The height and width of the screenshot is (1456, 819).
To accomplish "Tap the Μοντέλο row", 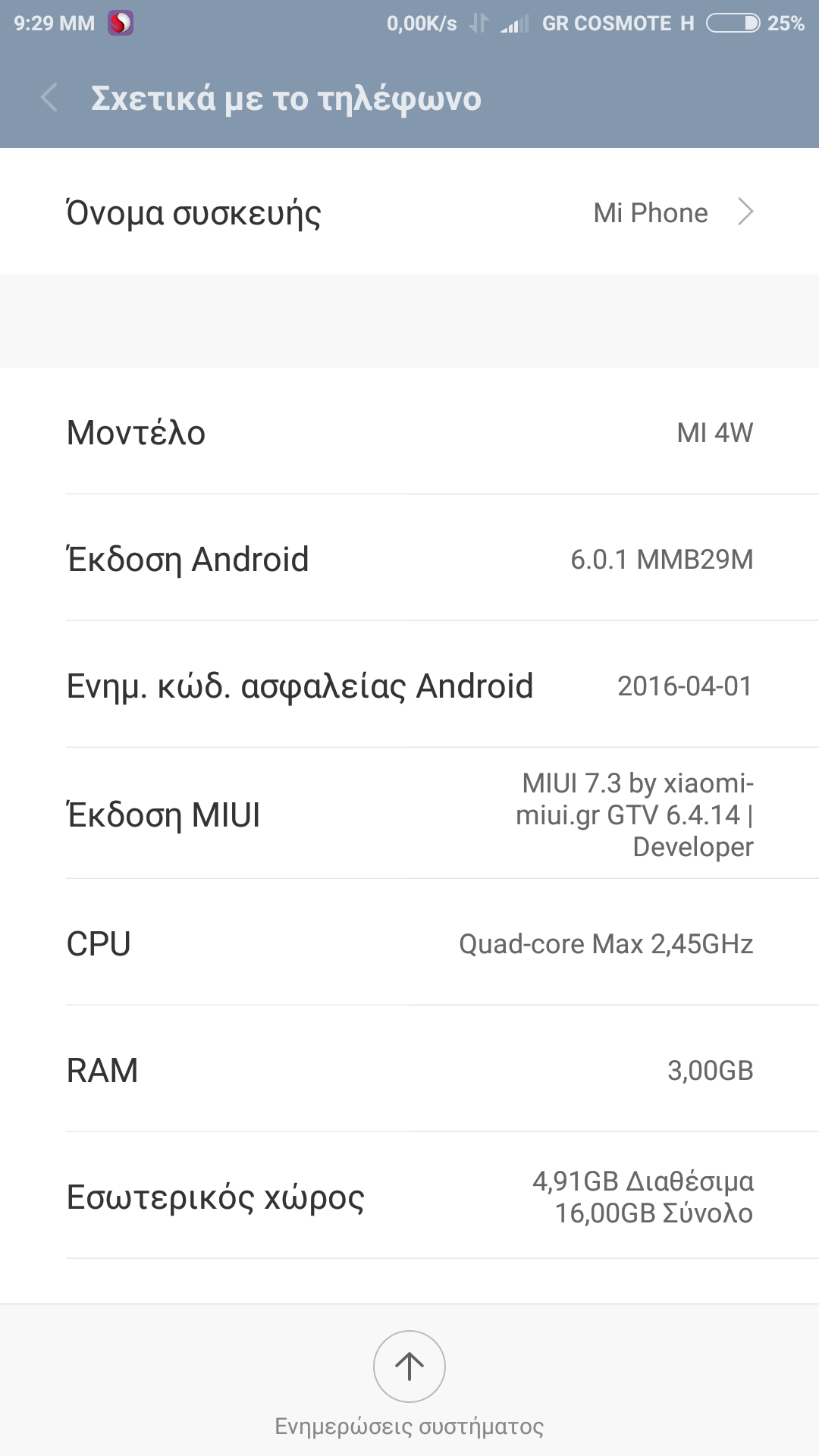I will pyautogui.click(x=409, y=432).
